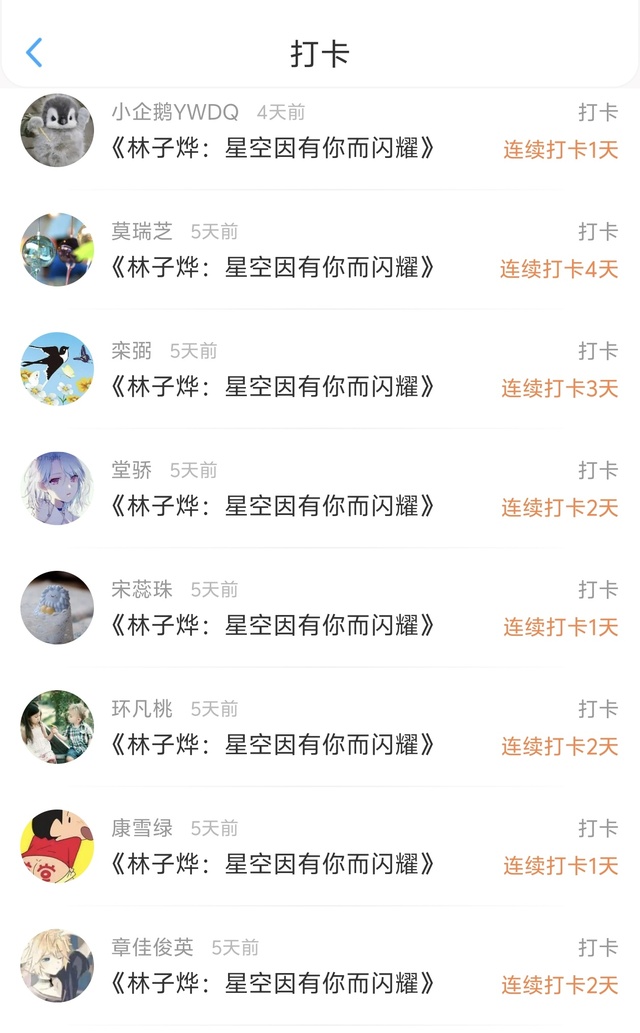The height and width of the screenshot is (1033, 640).
Task: Select 环凡桃's check-in row
Action: (320, 727)
